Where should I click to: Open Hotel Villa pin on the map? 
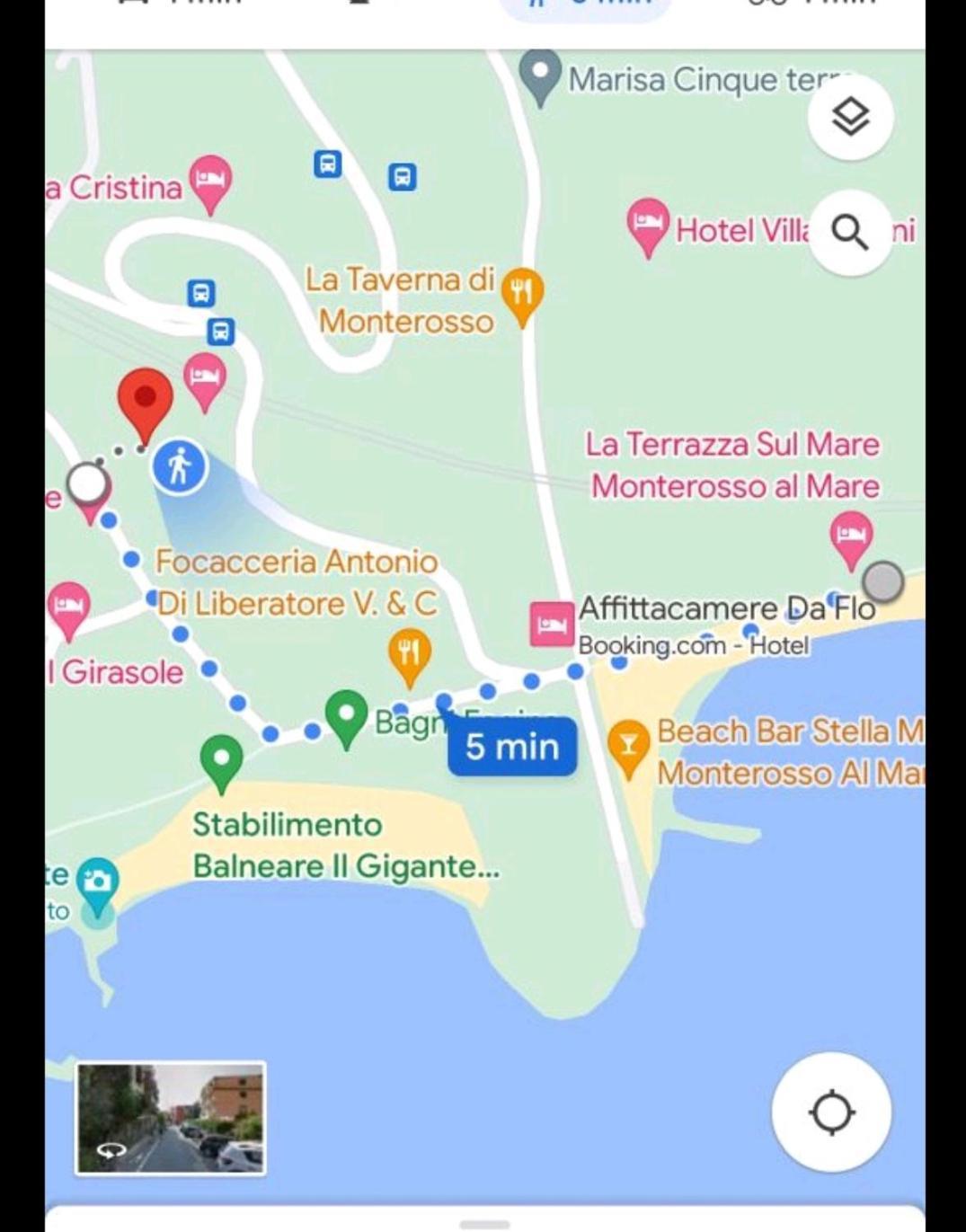pyautogui.click(x=648, y=223)
